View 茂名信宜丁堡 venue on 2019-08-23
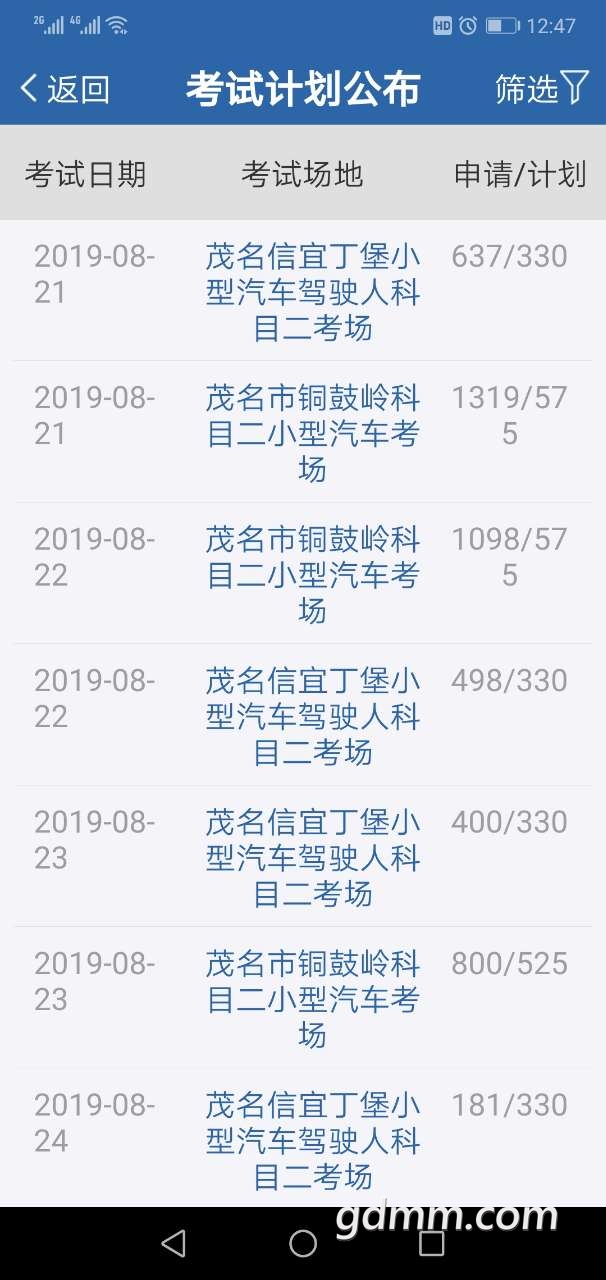Image resolution: width=606 pixels, height=1280 pixels. (x=312, y=858)
